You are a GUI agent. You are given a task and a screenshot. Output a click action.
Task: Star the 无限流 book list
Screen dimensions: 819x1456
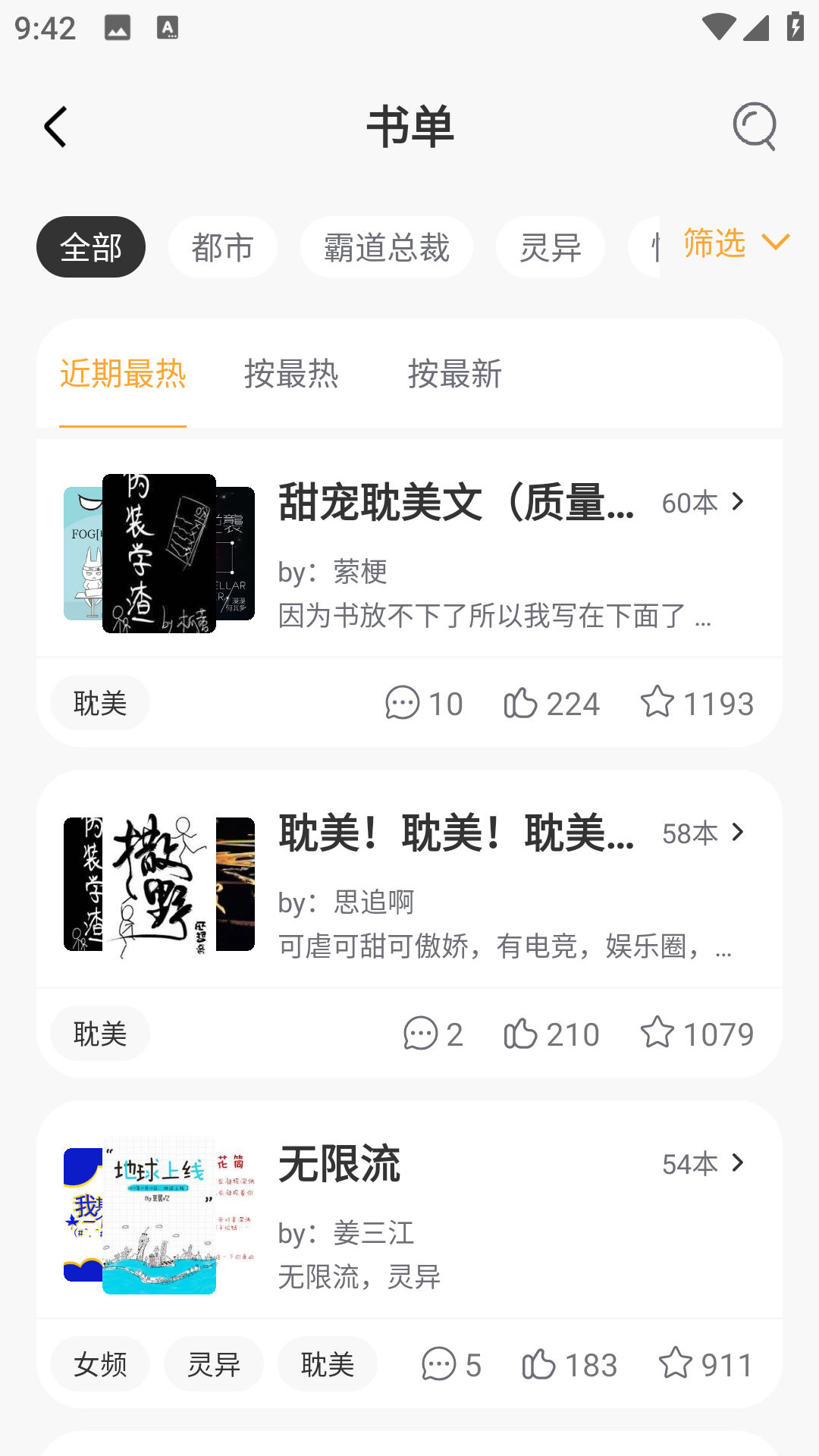(705, 1364)
